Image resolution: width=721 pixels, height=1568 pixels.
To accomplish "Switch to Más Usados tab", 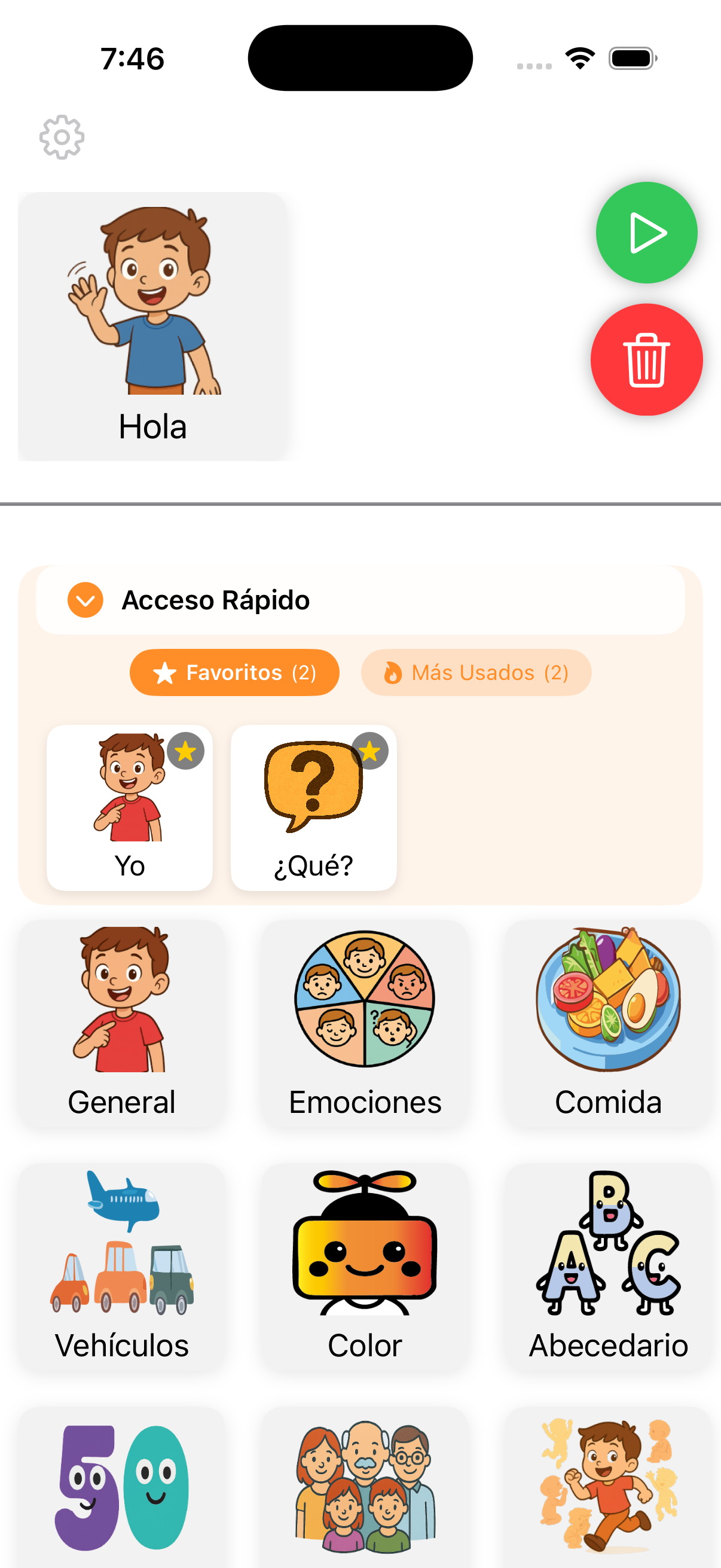I will pyautogui.click(x=476, y=673).
